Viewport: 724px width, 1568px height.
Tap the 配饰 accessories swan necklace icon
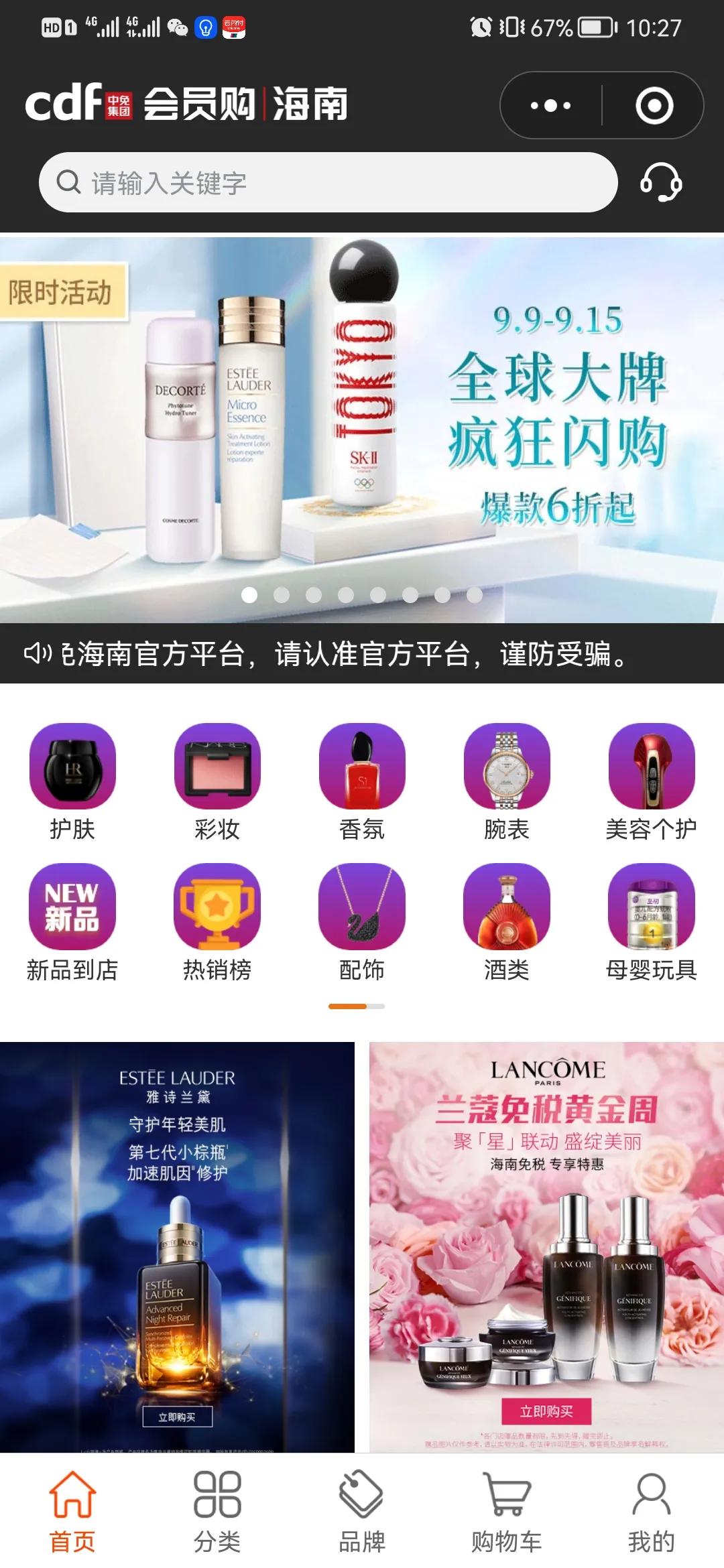point(362,907)
